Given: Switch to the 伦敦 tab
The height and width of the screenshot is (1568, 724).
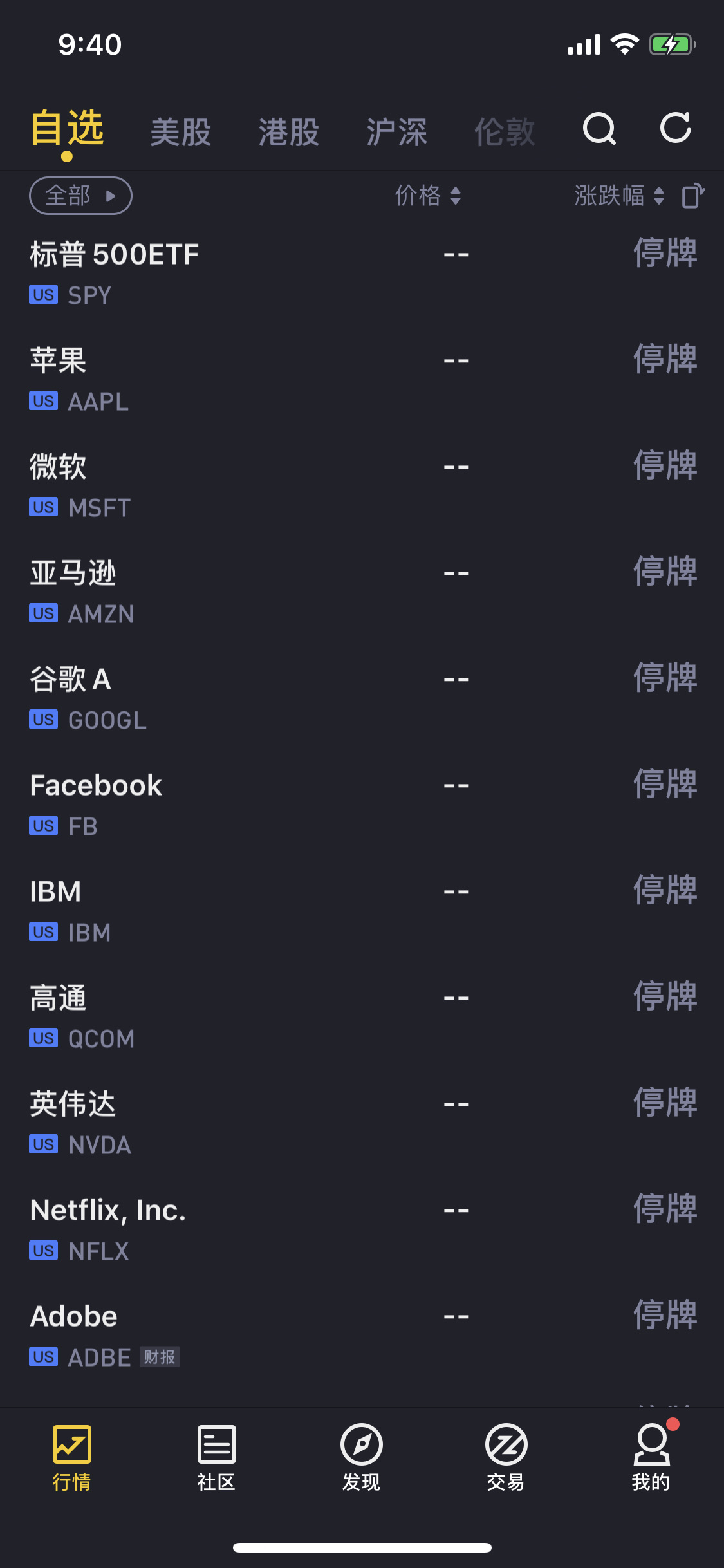Looking at the screenshot, I should 505,132.
